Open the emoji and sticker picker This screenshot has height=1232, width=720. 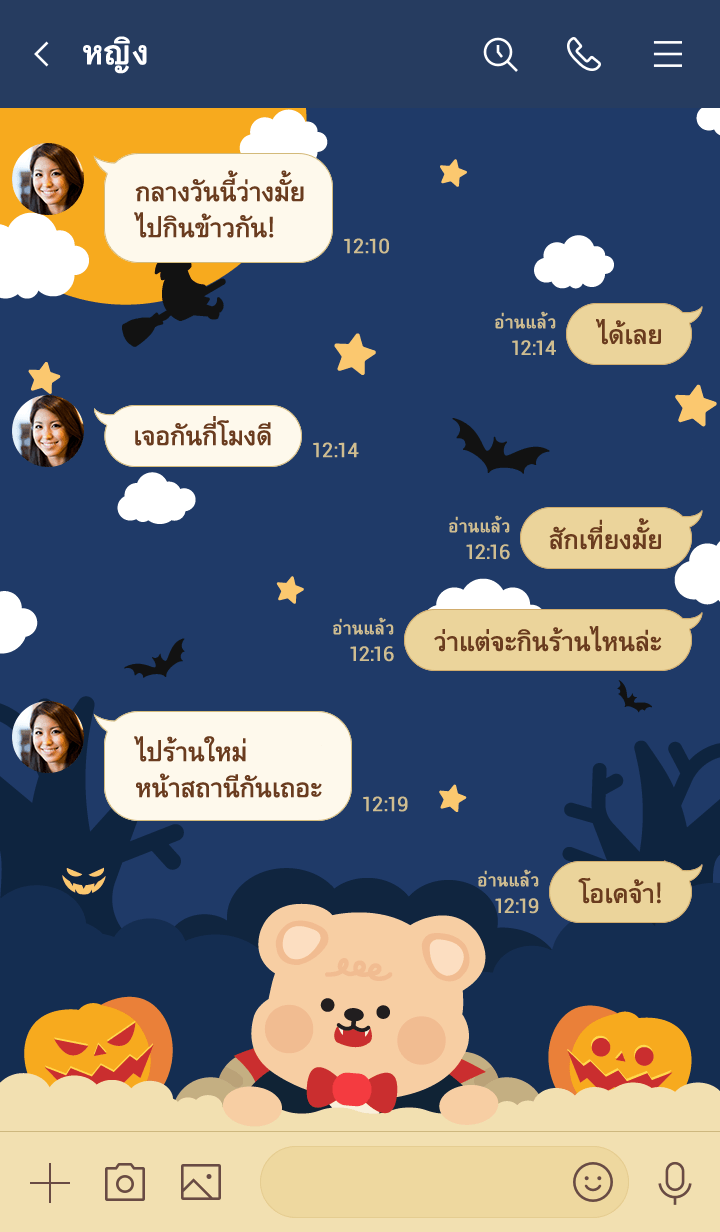click(x=592, y=1183)
